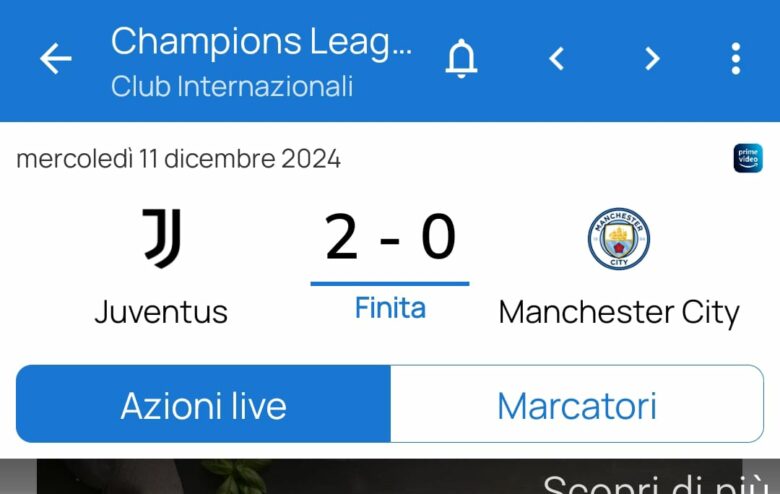
Task: Select the Azioni live tab
Action: coord(204,405)
